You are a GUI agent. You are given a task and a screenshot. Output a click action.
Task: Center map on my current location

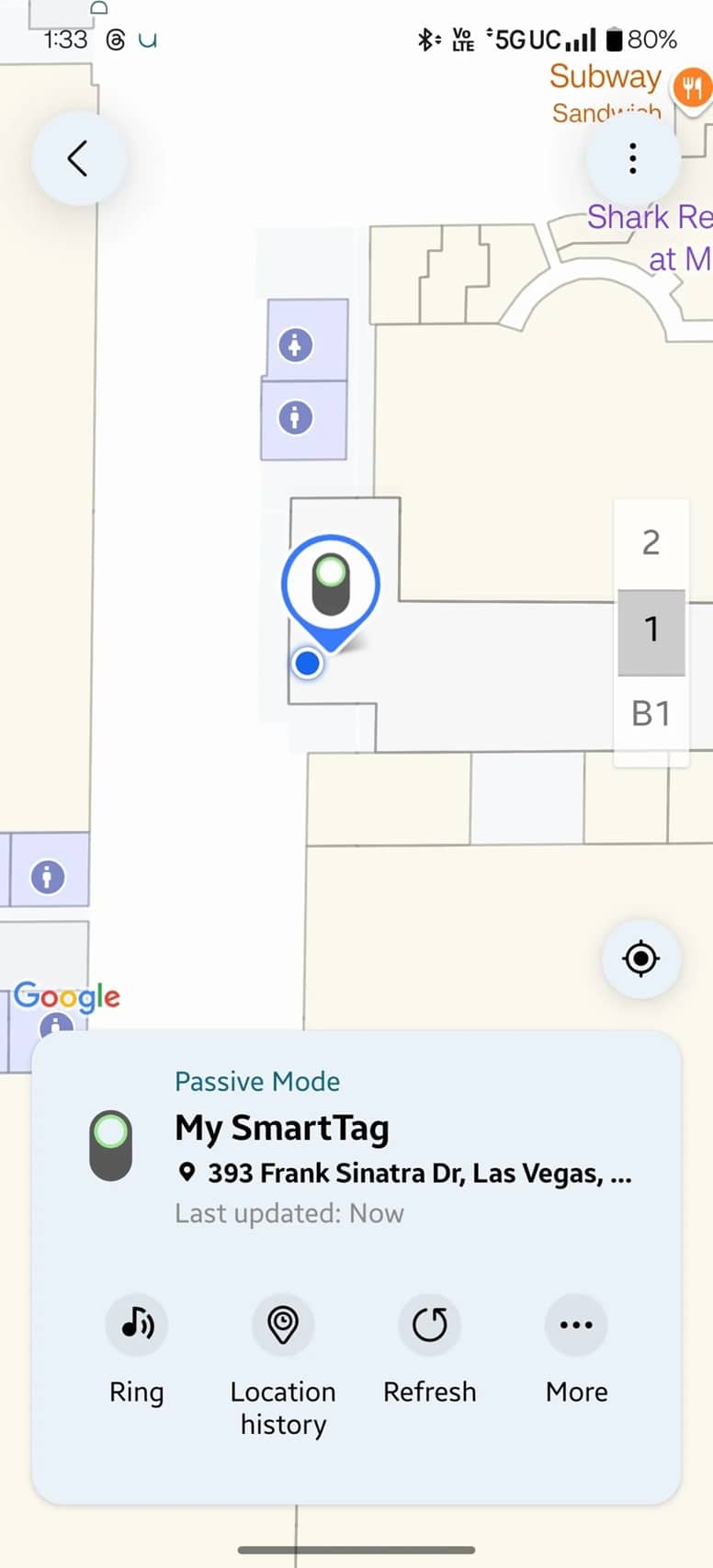click(x=640, y=959)
